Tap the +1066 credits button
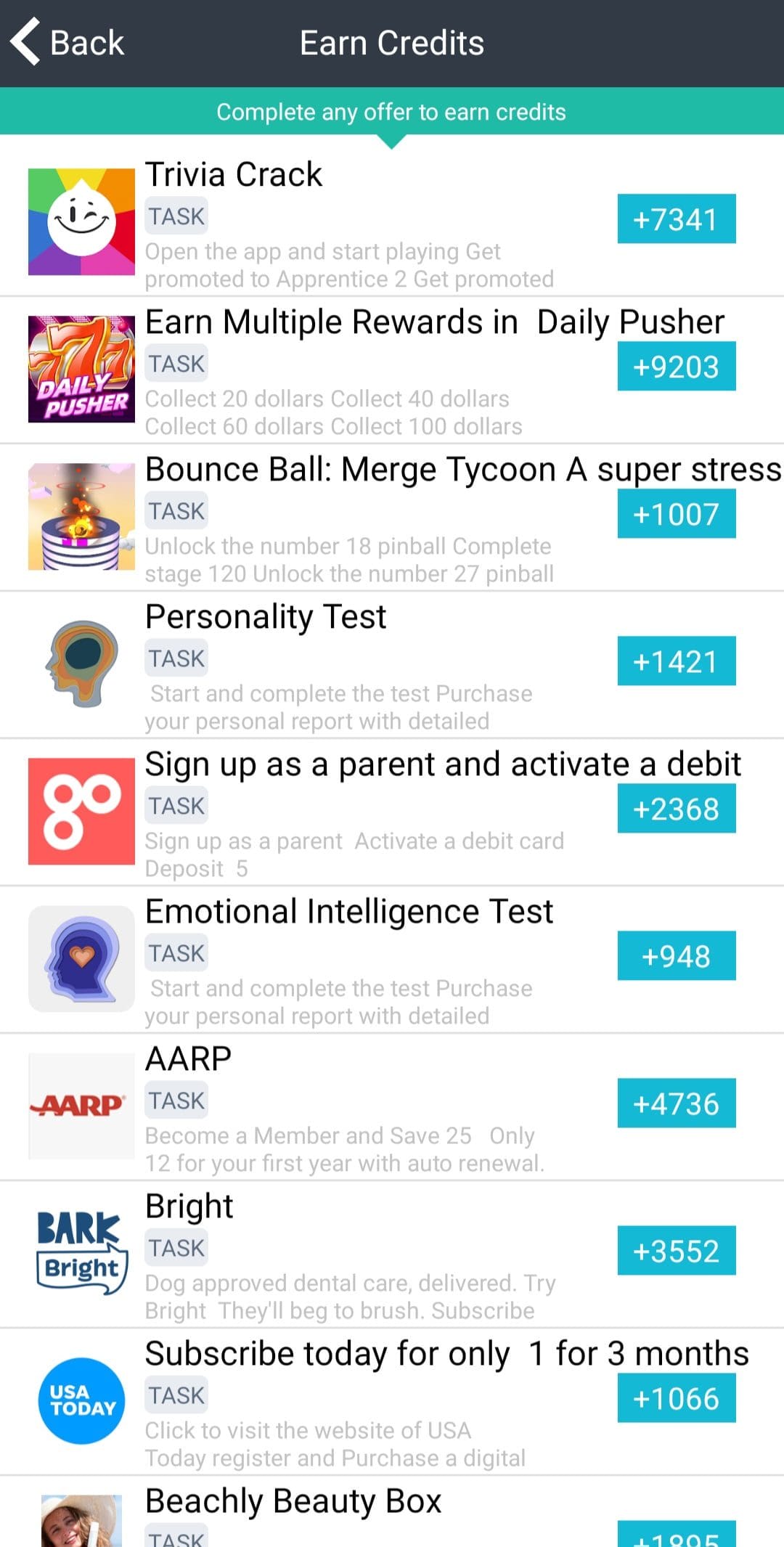Viewport: 784px width, 1547px height. coord(676,1397)
